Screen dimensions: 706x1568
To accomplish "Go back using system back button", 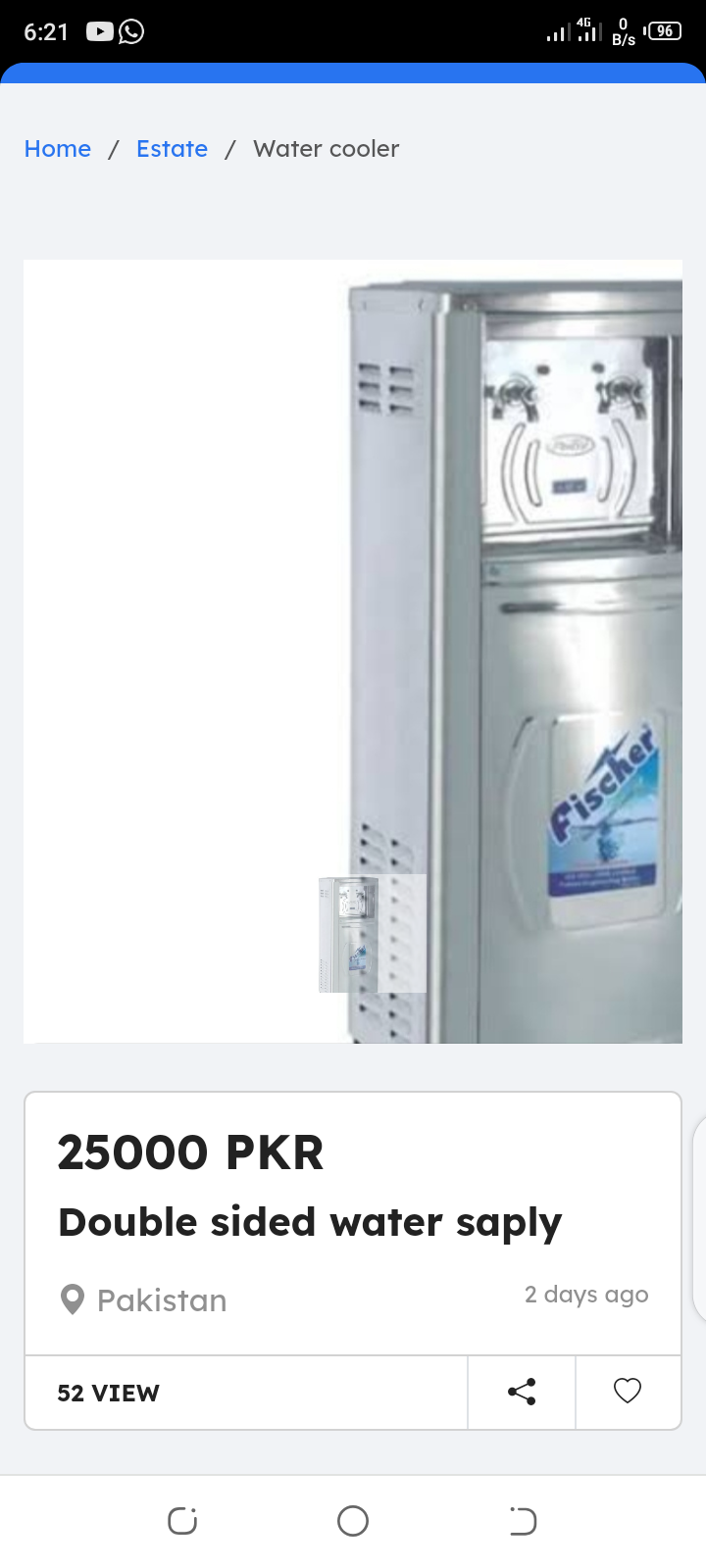I will (523, 1521).
